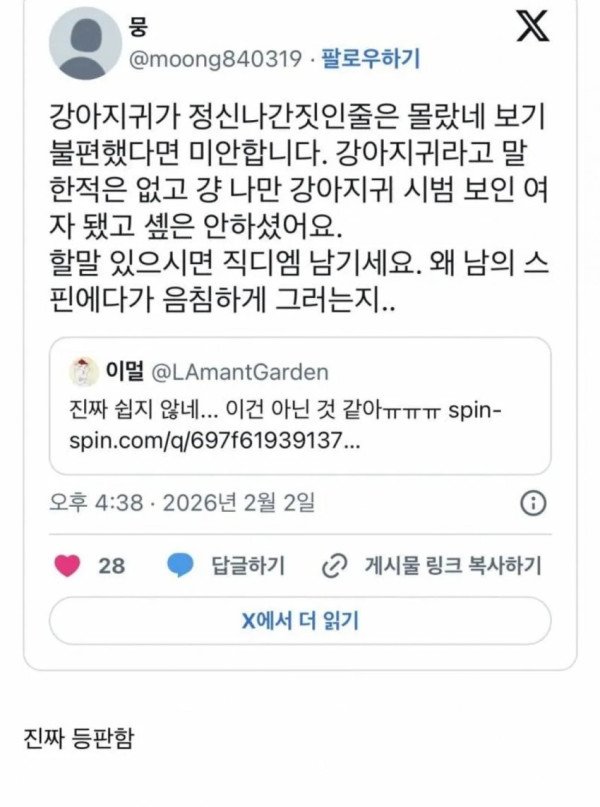This screenshot has width=600, height=807.
Task: Open the X logo link
Action: pyautogui.click(x=532, y=27)
